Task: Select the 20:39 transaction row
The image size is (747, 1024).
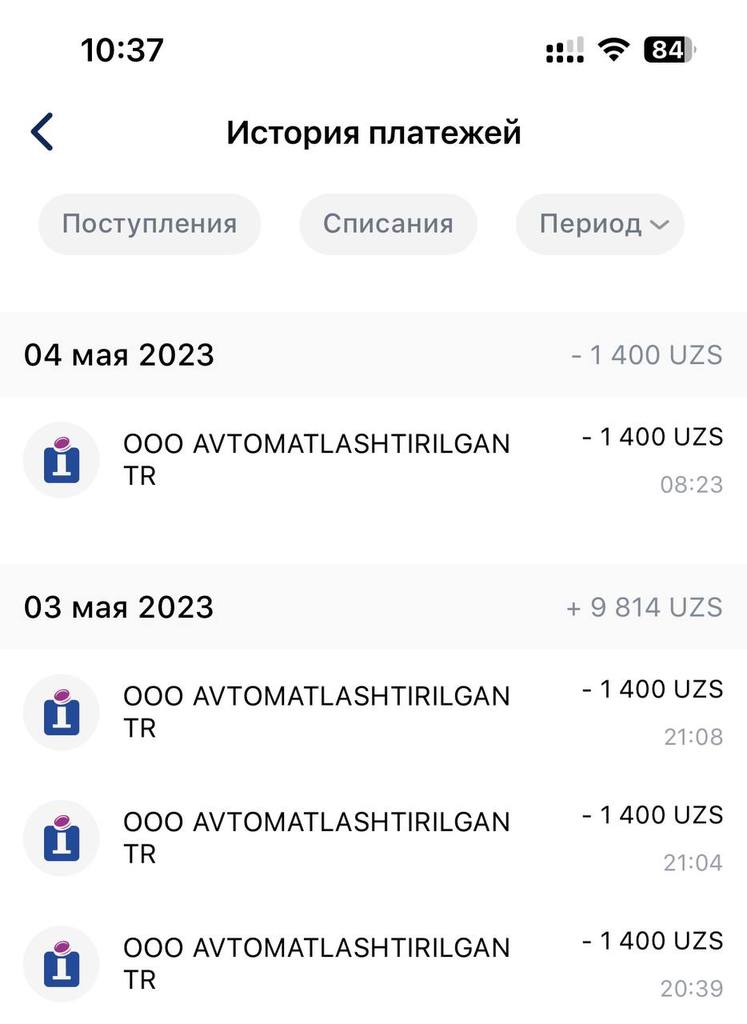Action: (373, 964)
